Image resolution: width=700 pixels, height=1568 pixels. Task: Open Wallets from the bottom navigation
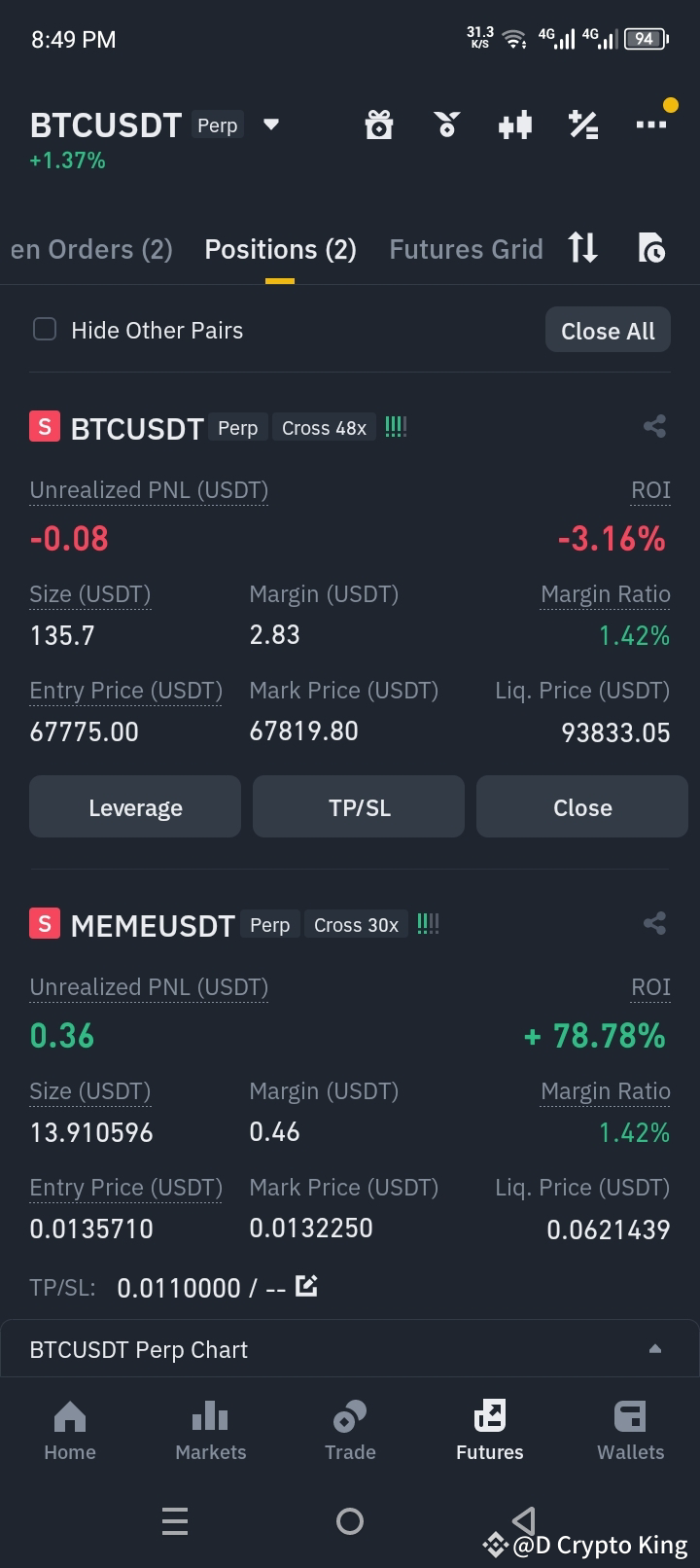[629, 1430]
